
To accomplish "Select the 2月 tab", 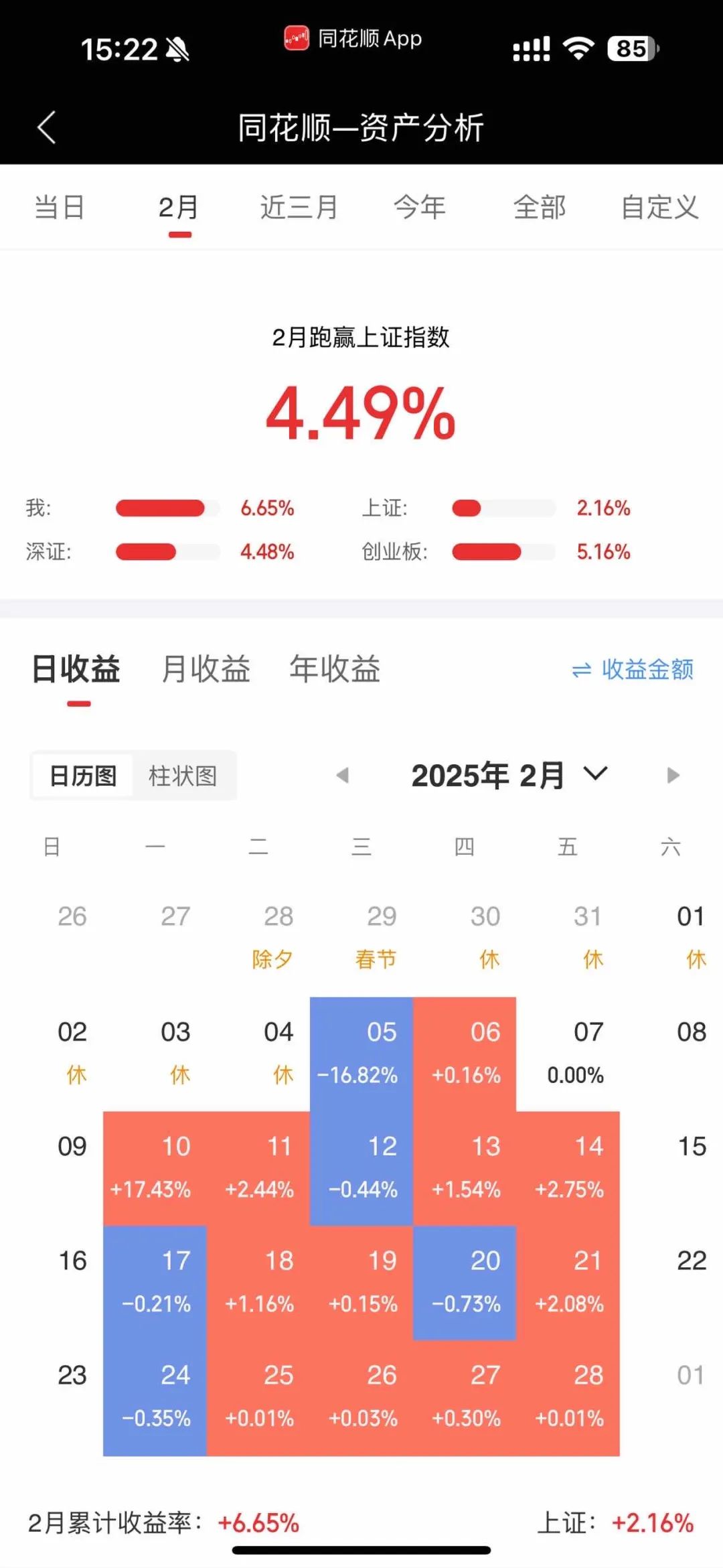I will click(x=179, y=207).
